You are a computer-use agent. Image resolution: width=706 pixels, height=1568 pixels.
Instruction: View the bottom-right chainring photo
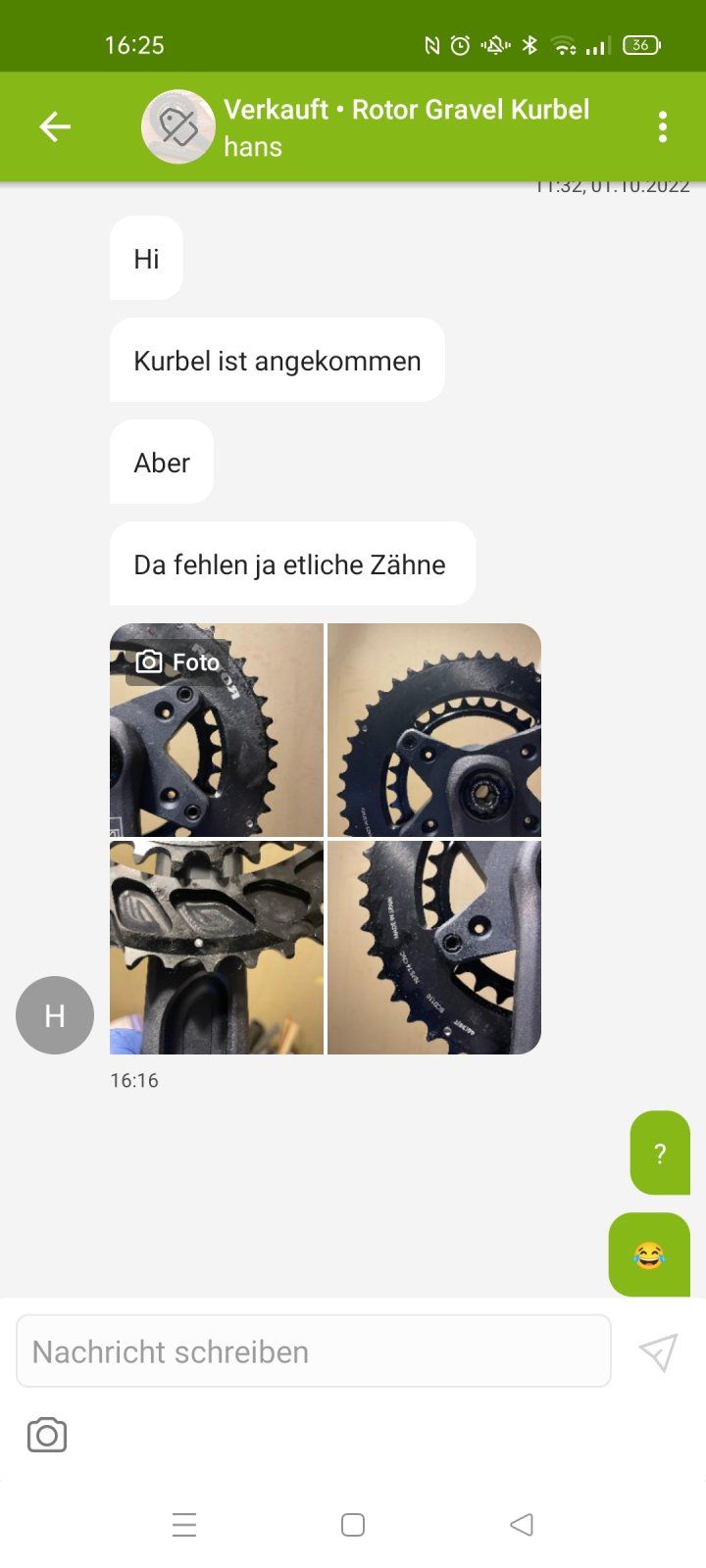(434, 948)
